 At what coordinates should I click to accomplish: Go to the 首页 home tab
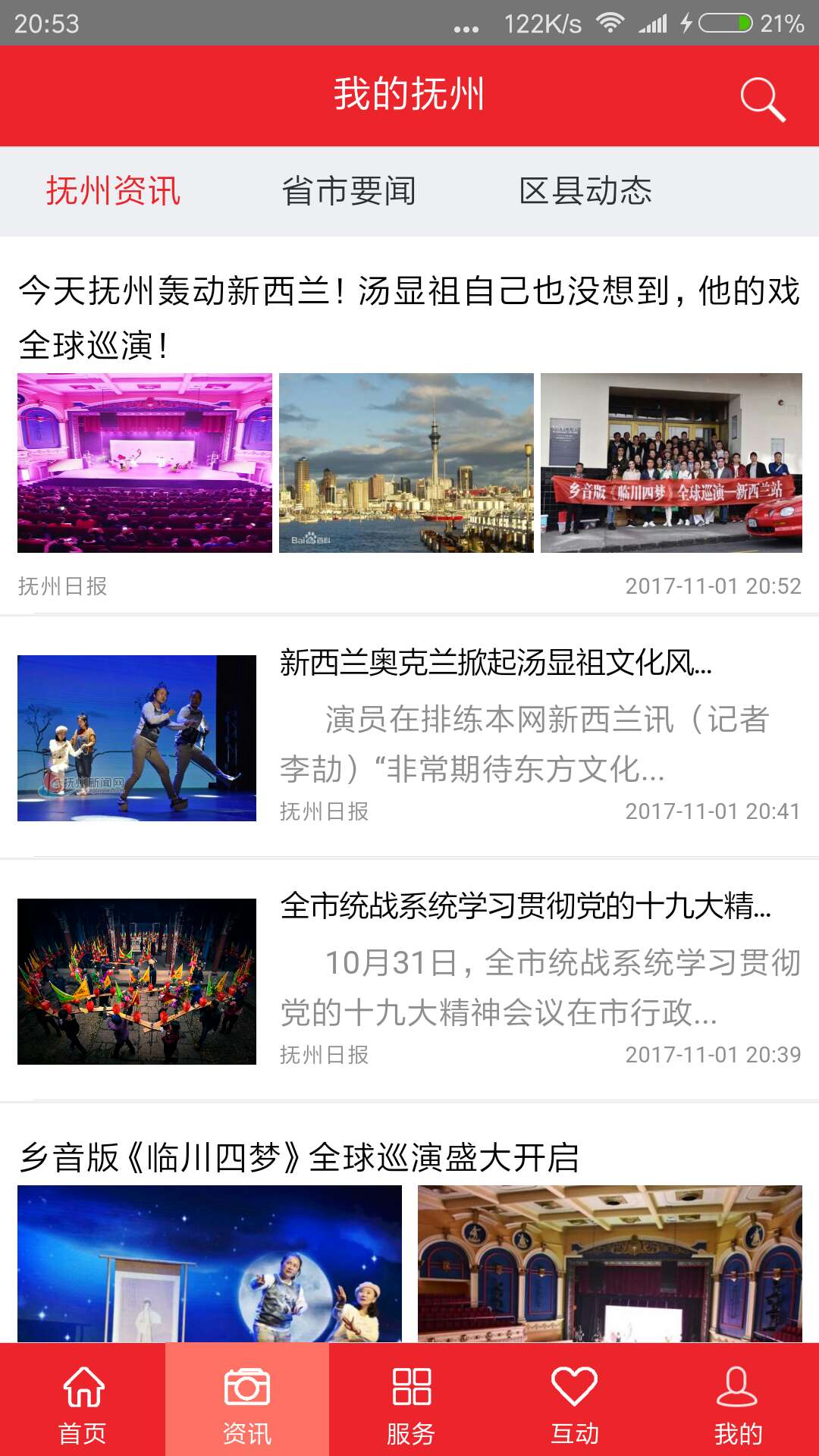coord(83,1400)
